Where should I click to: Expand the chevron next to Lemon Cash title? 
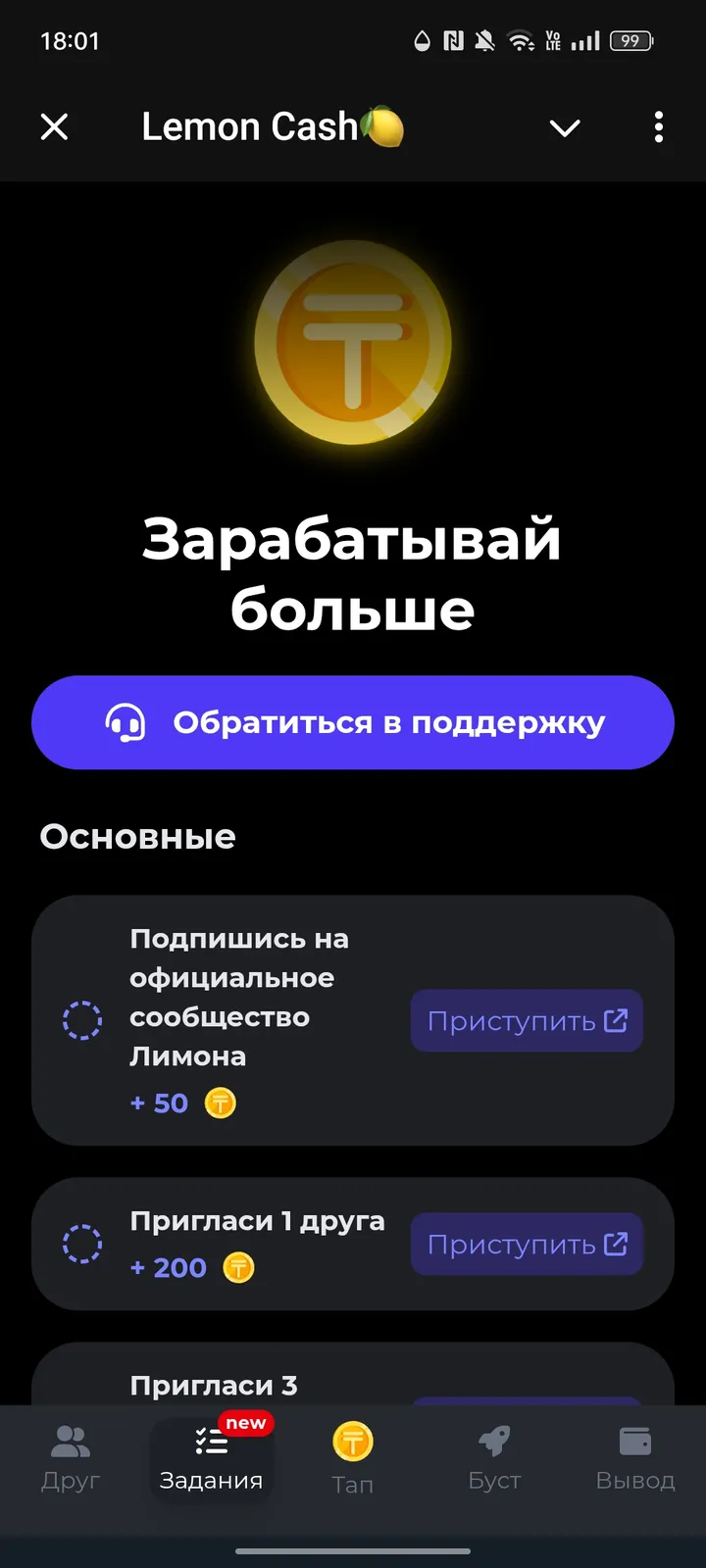click(x=565, y=127)
